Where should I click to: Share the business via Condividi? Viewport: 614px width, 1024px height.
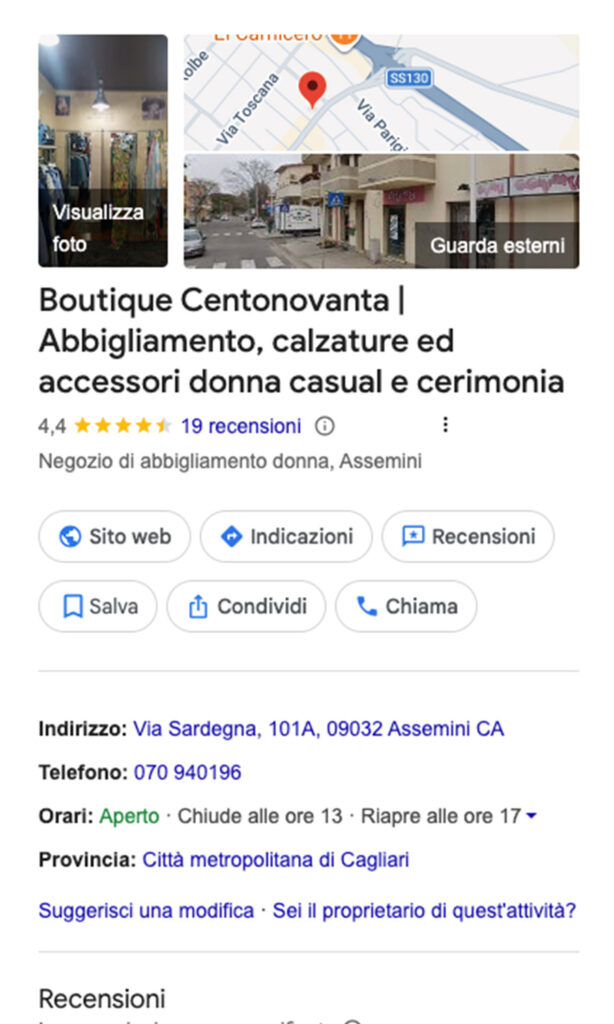coord(246,607)
